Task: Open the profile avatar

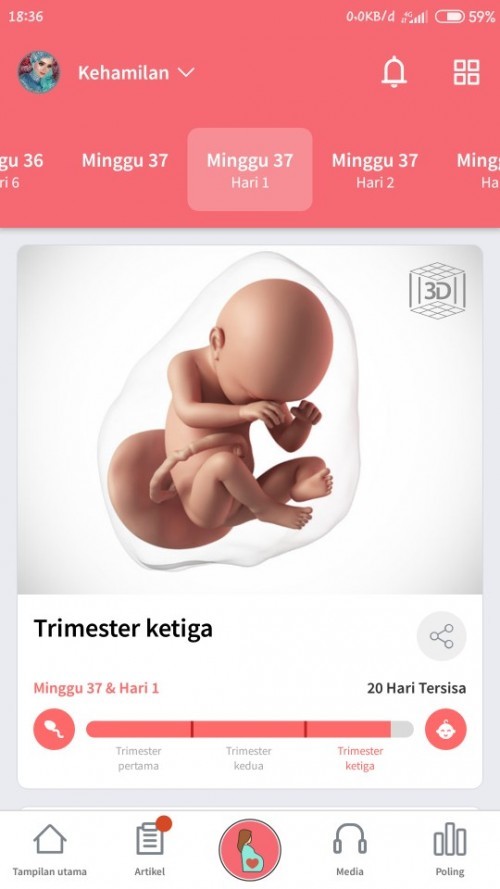Action: click(39, 73)
